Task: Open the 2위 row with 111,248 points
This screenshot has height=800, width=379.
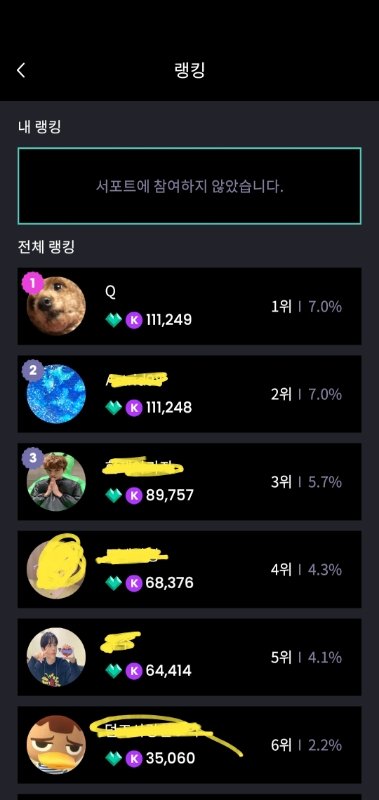Action: pos(189,394)
